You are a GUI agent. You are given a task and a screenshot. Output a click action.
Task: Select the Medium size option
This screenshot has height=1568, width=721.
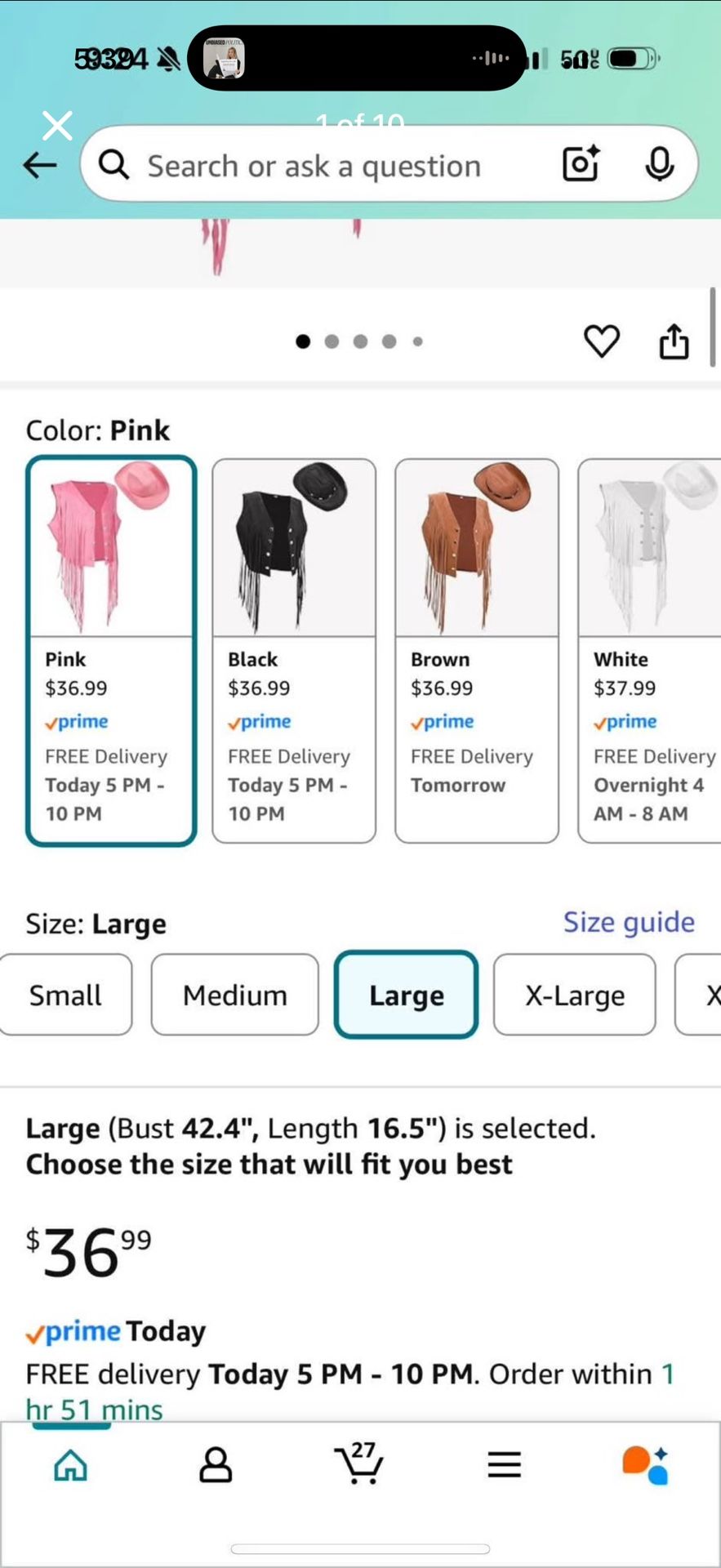click(234, 996)
